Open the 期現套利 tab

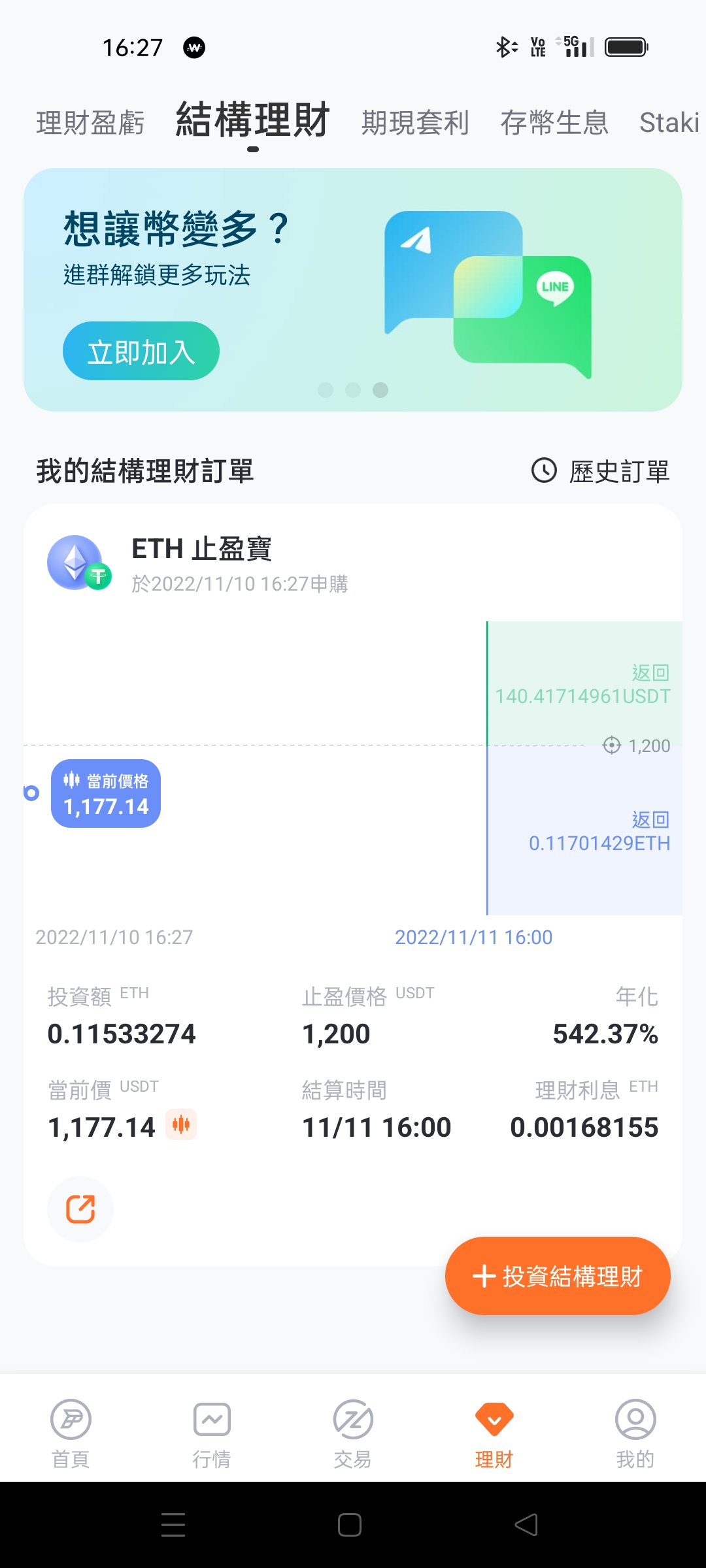click(x=415, y=123)
